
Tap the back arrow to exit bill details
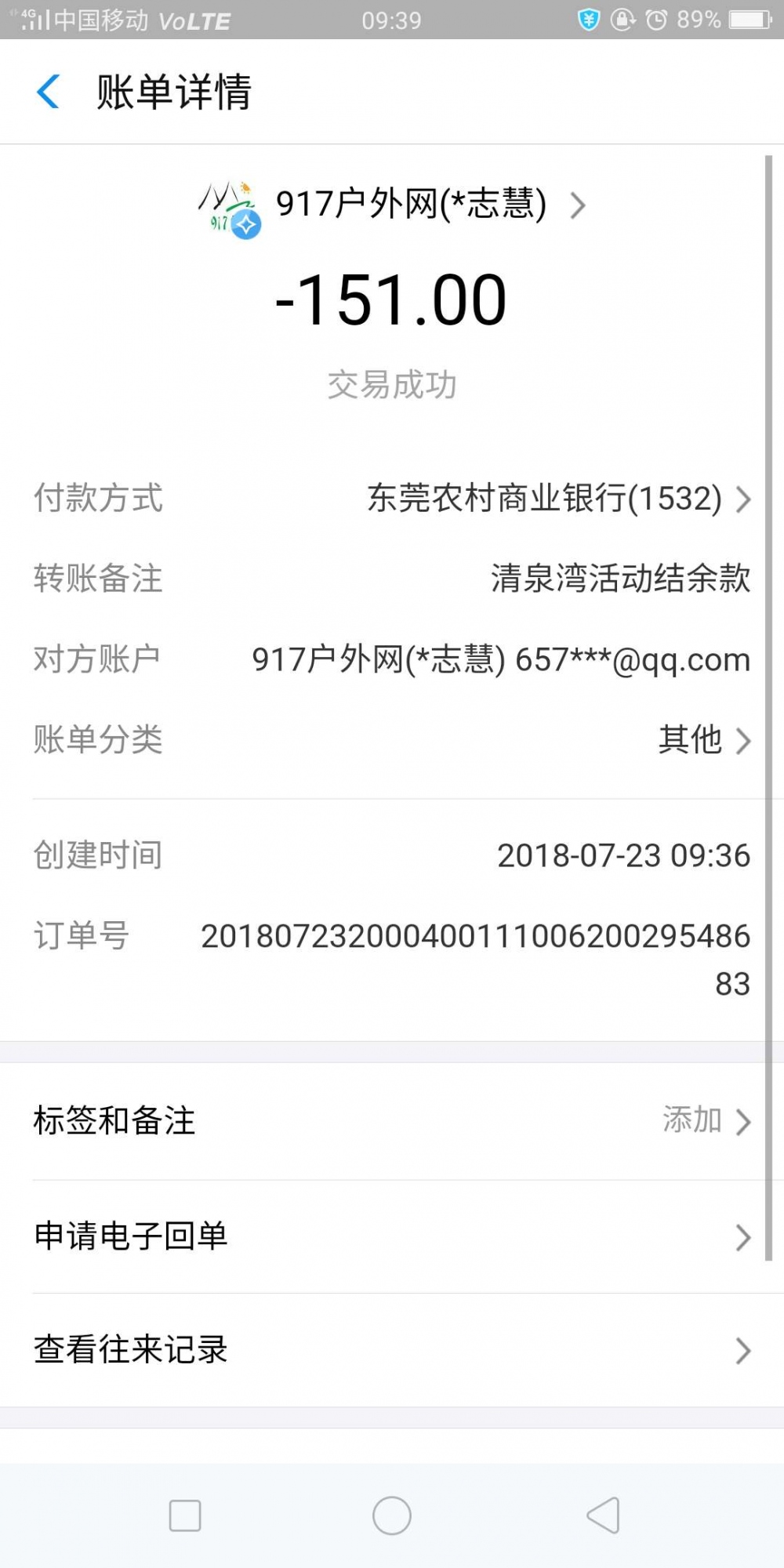48,91
